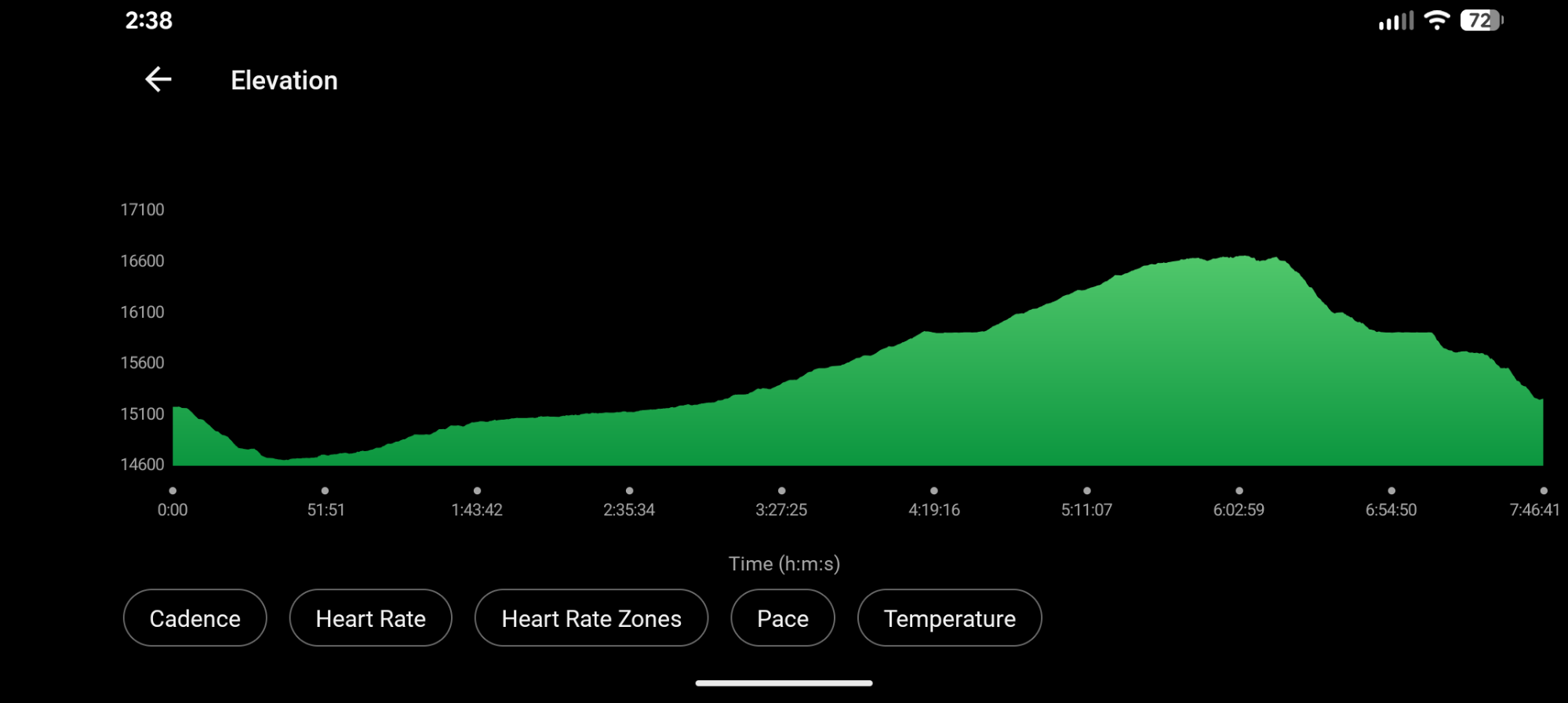Image resolution: width=1568 pixels, height=703 pixels.
Task: Go back using the arrow icon
Action: 158,79
